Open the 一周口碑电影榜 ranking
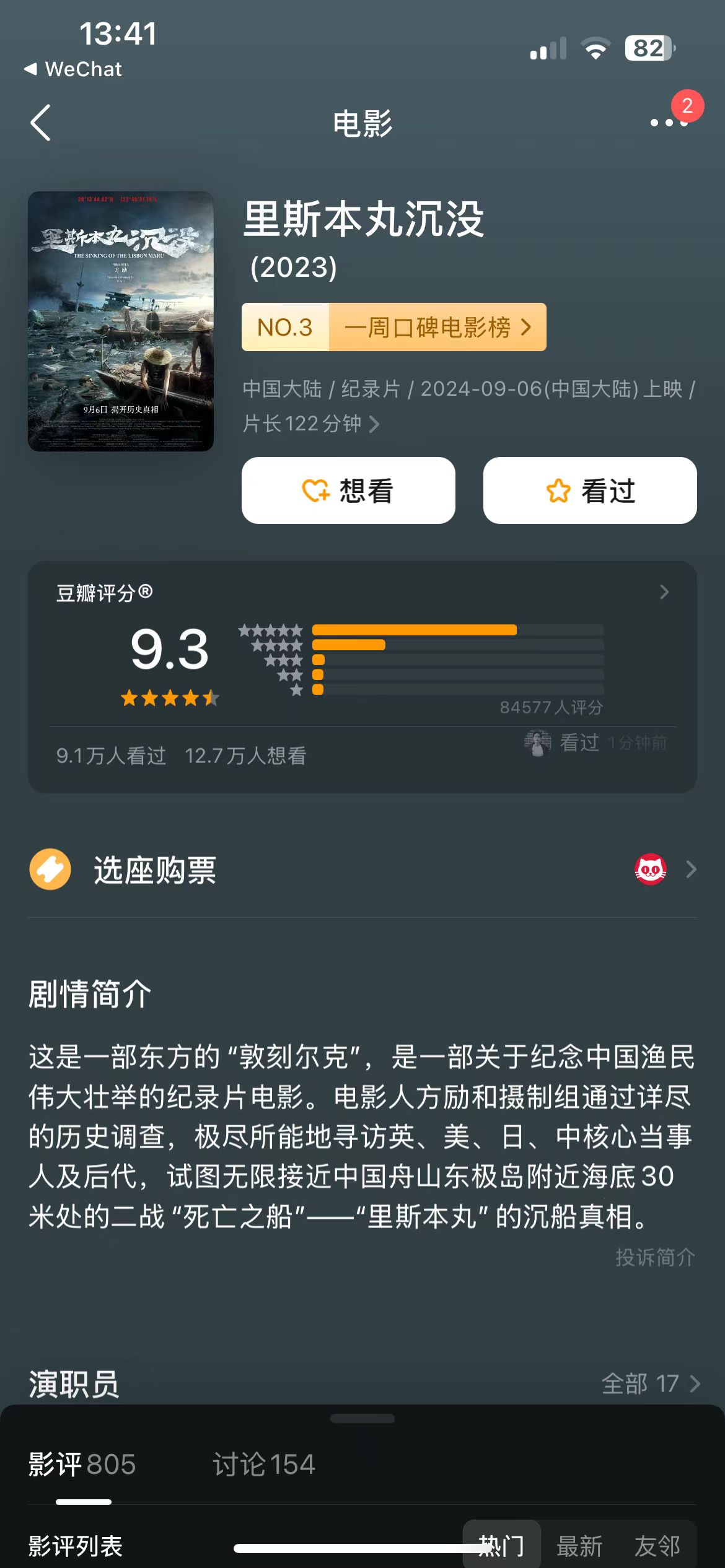This screenshot has width=725, height=1568. click(394, 327)
